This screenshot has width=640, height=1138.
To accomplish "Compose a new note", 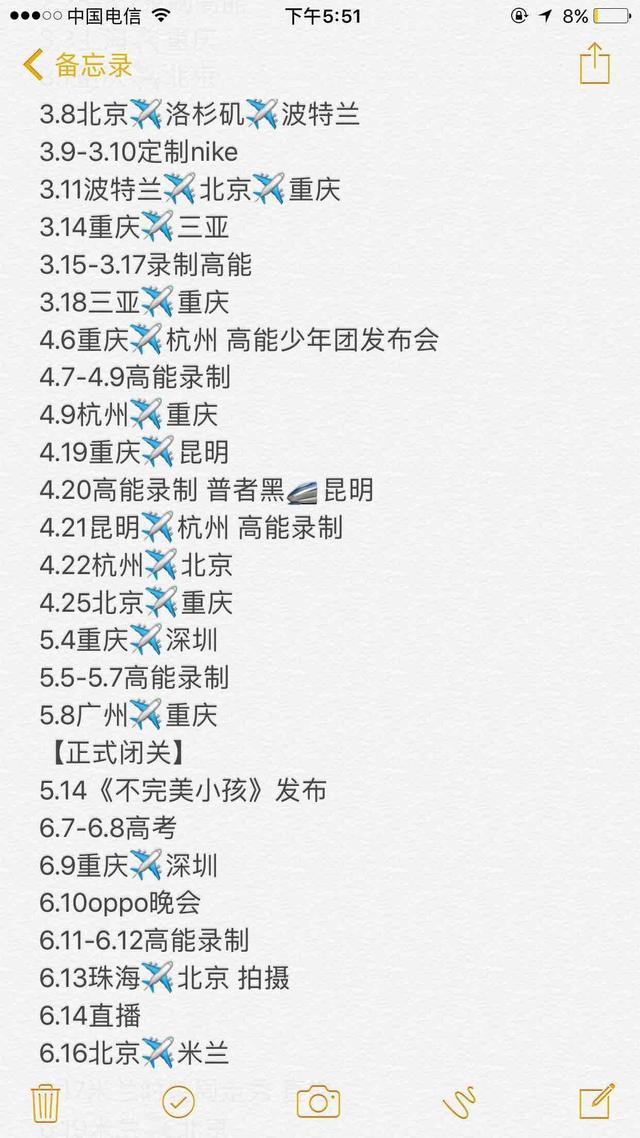I will point(596,1102).
